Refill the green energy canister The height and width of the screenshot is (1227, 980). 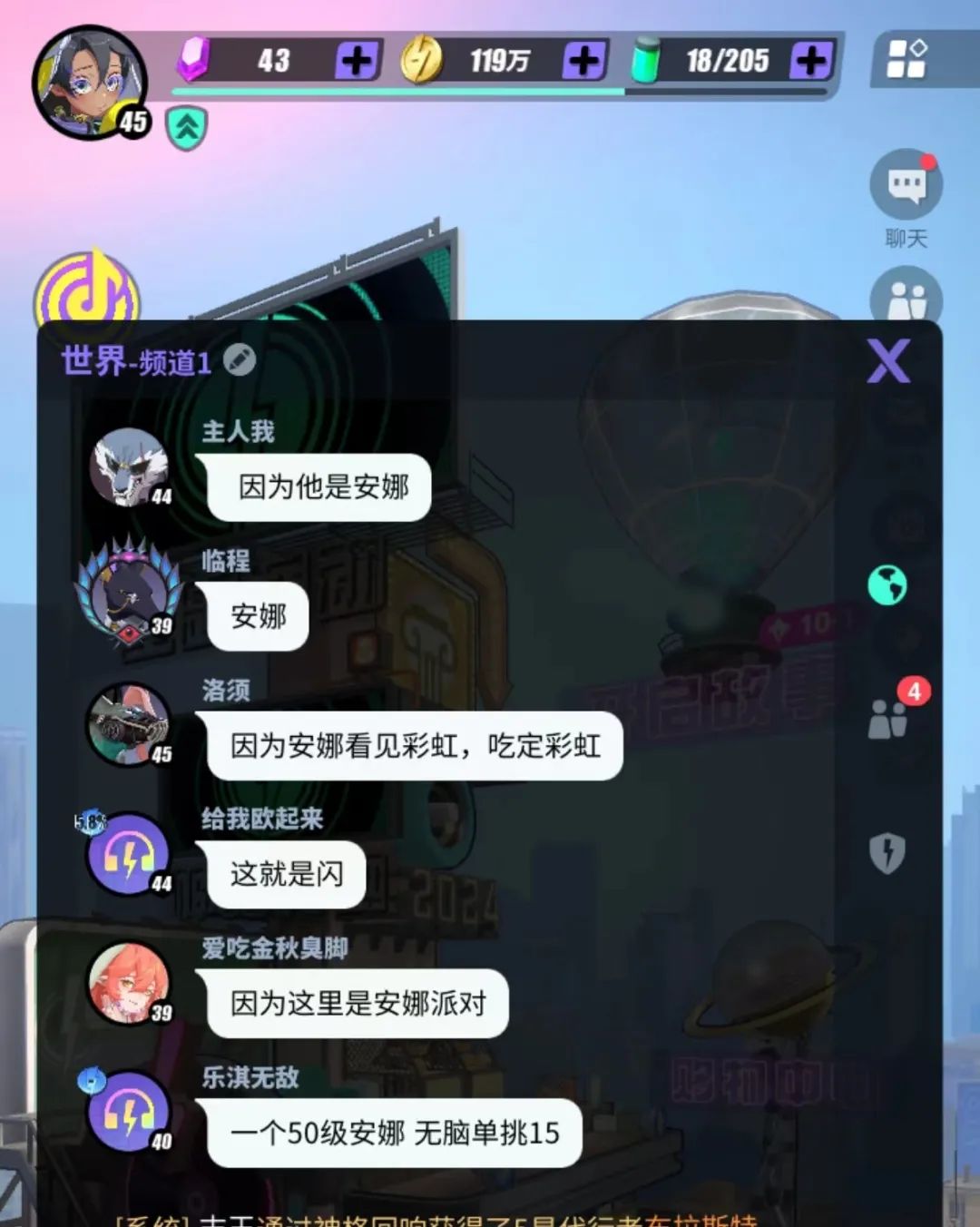coord(810,61)
